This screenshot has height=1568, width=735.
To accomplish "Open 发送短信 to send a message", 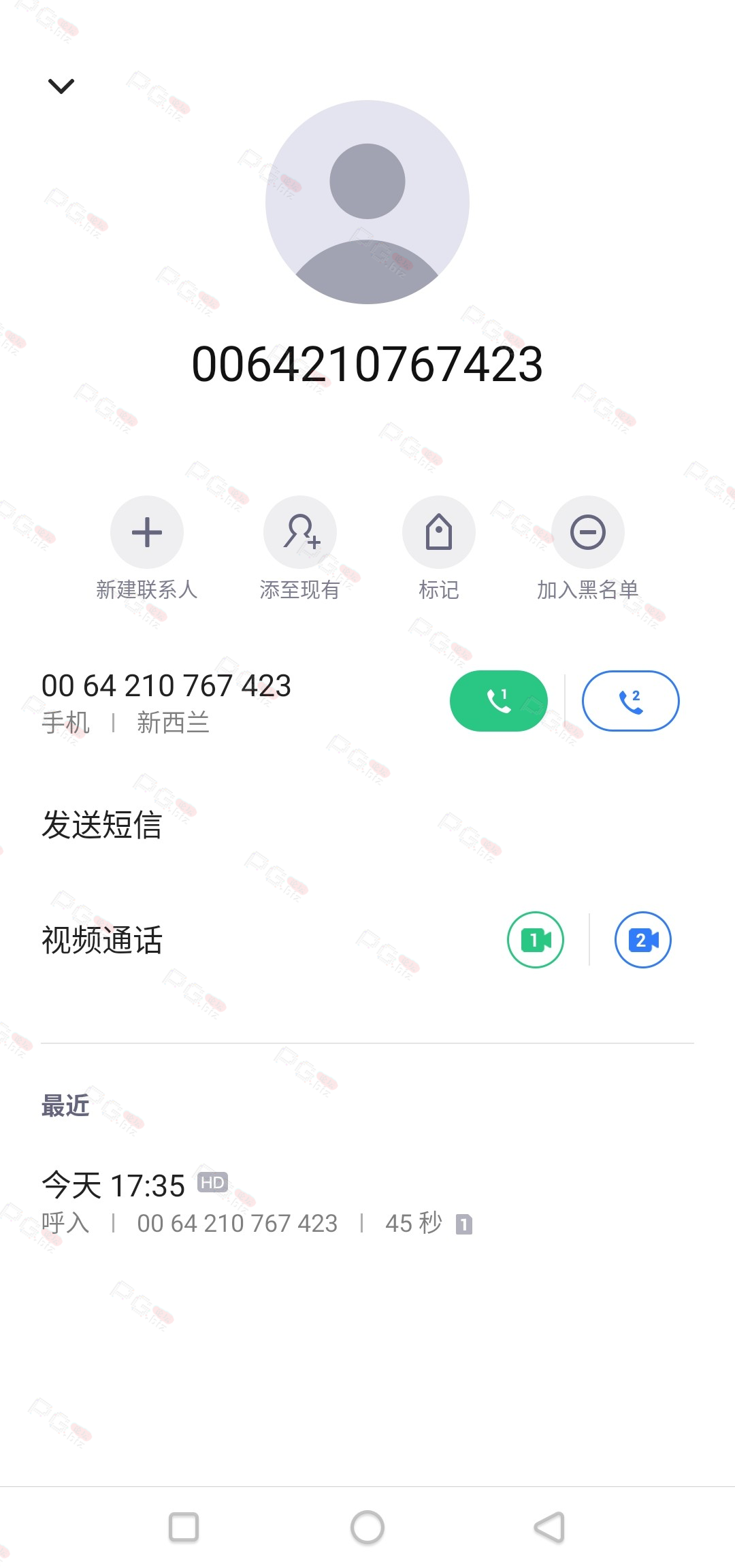I will click(367, 825).
